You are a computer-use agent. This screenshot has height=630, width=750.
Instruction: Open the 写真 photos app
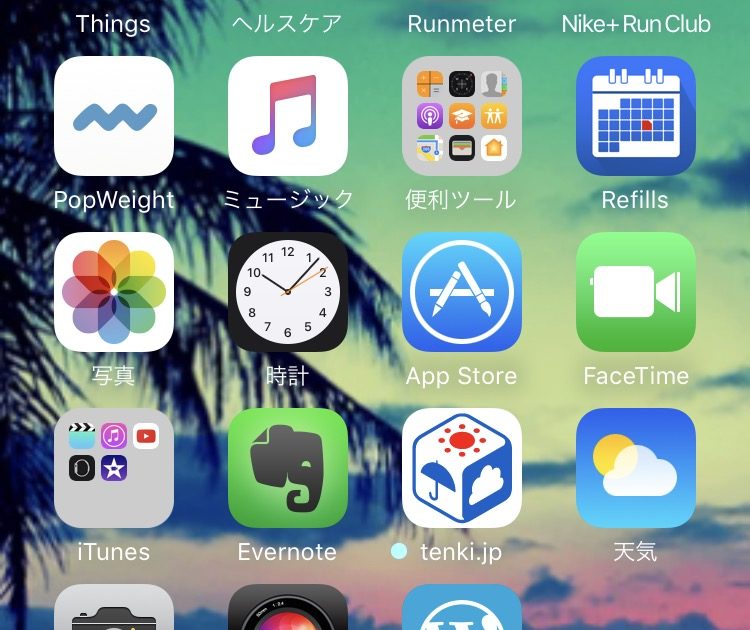114,292
